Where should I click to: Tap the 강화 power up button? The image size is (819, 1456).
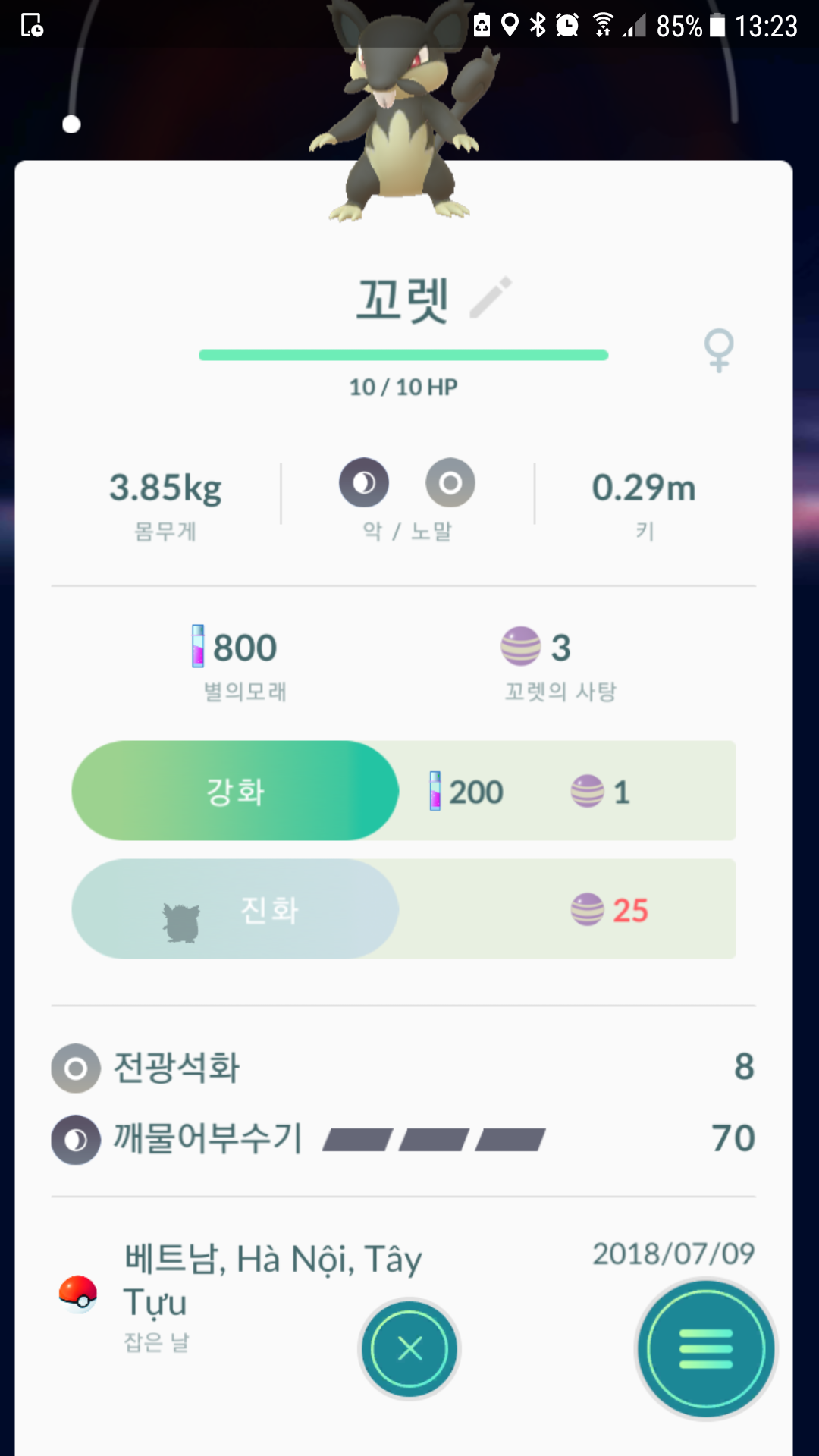(x=235, y=791)
